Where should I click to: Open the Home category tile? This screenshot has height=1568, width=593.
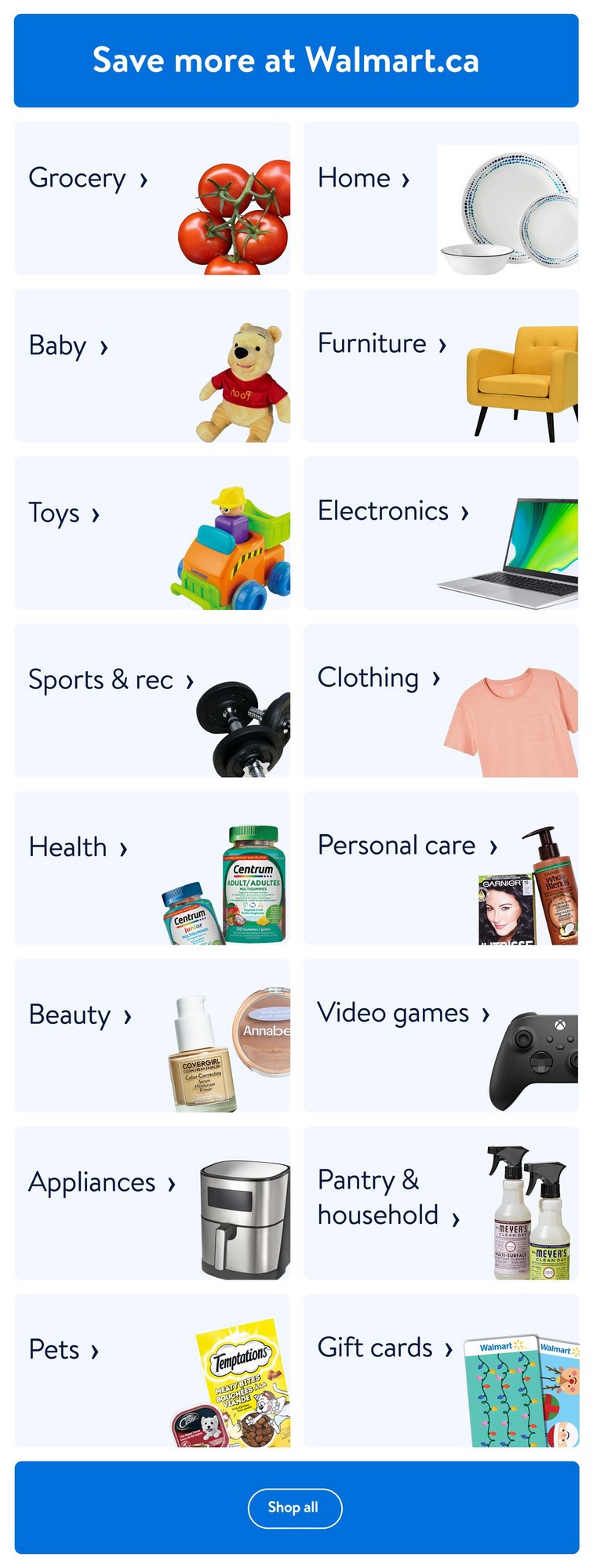(441, 198)
